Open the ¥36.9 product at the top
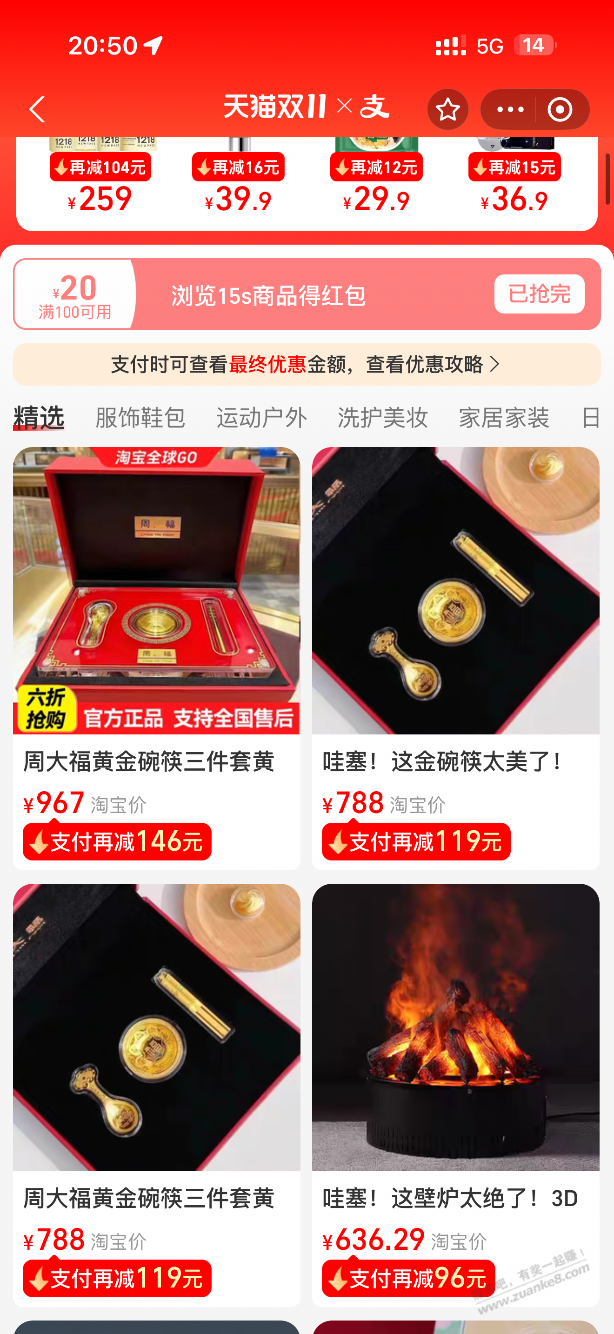Viewport: 614px width, 1334px height. [x=514, y=186]
